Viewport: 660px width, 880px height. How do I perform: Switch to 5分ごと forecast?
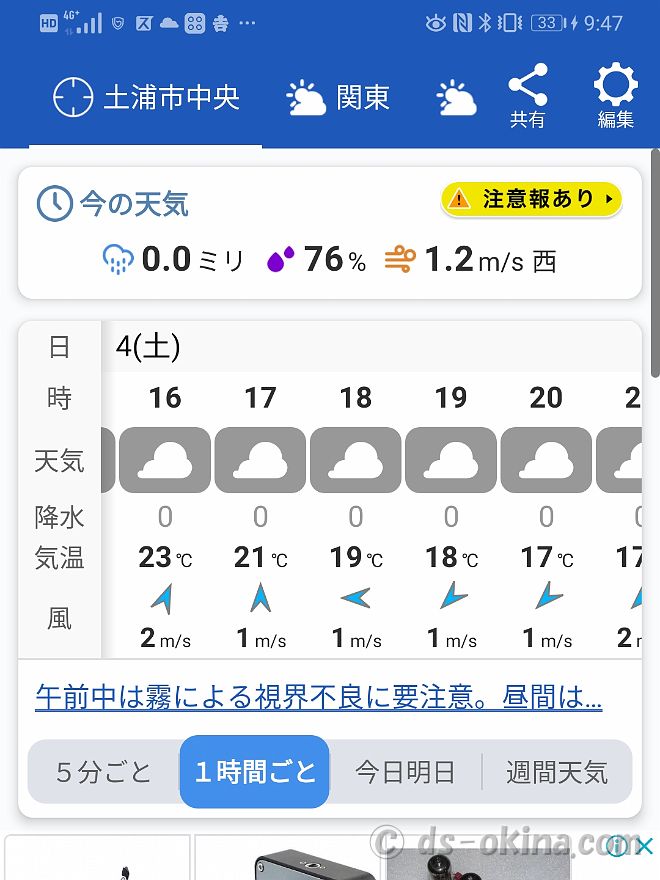pyautogui.click(x=104, y=772)
